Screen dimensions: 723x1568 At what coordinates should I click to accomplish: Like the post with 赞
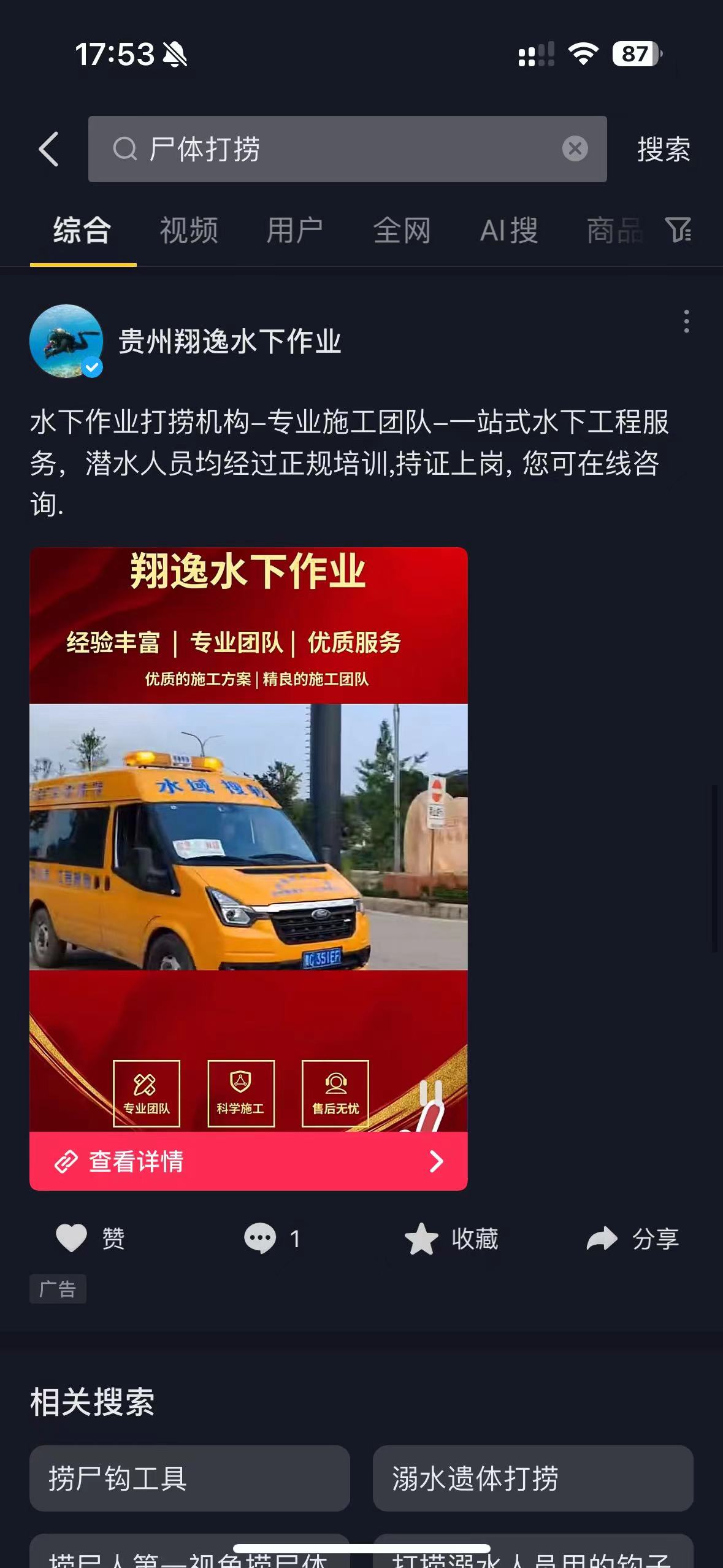90,1239
